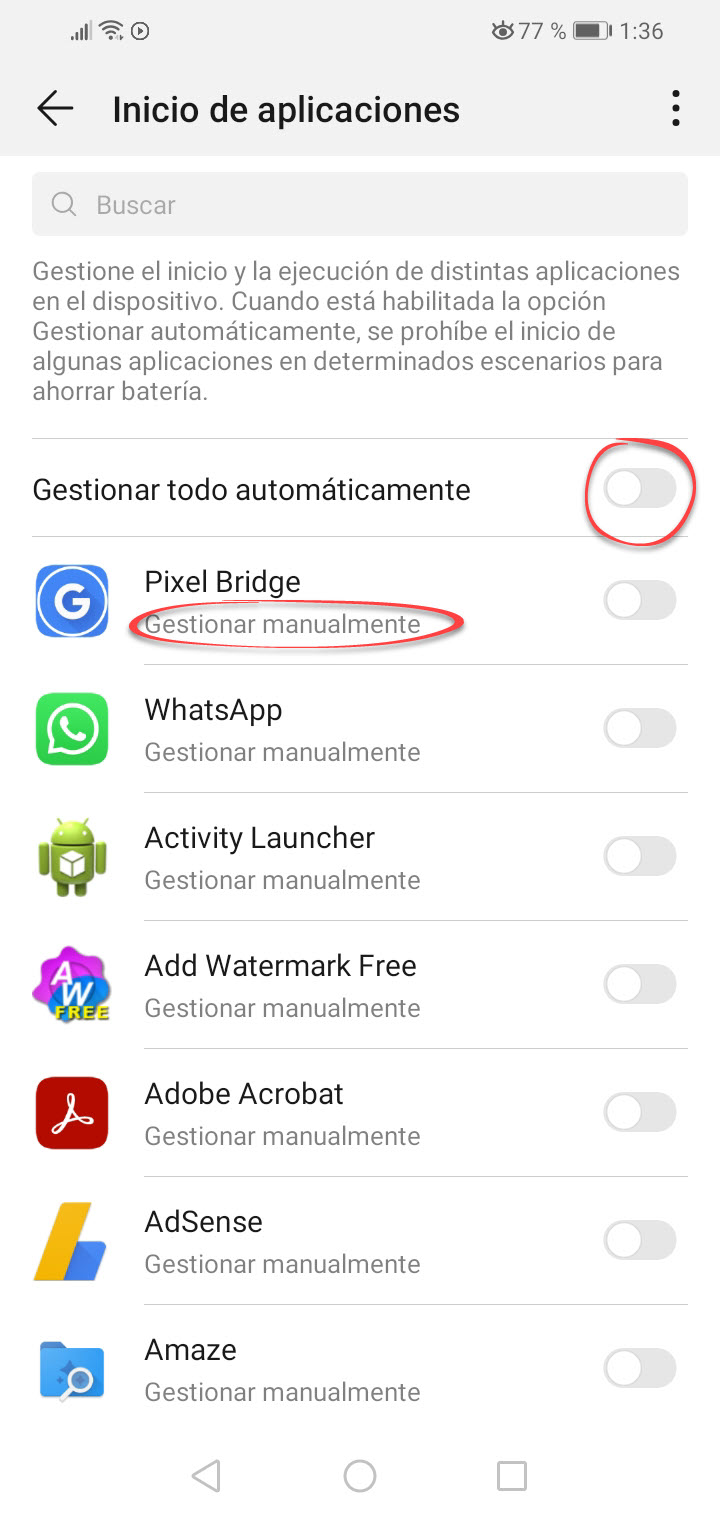Switch on Add Watermark Free toggle

(x=640, y=984)
